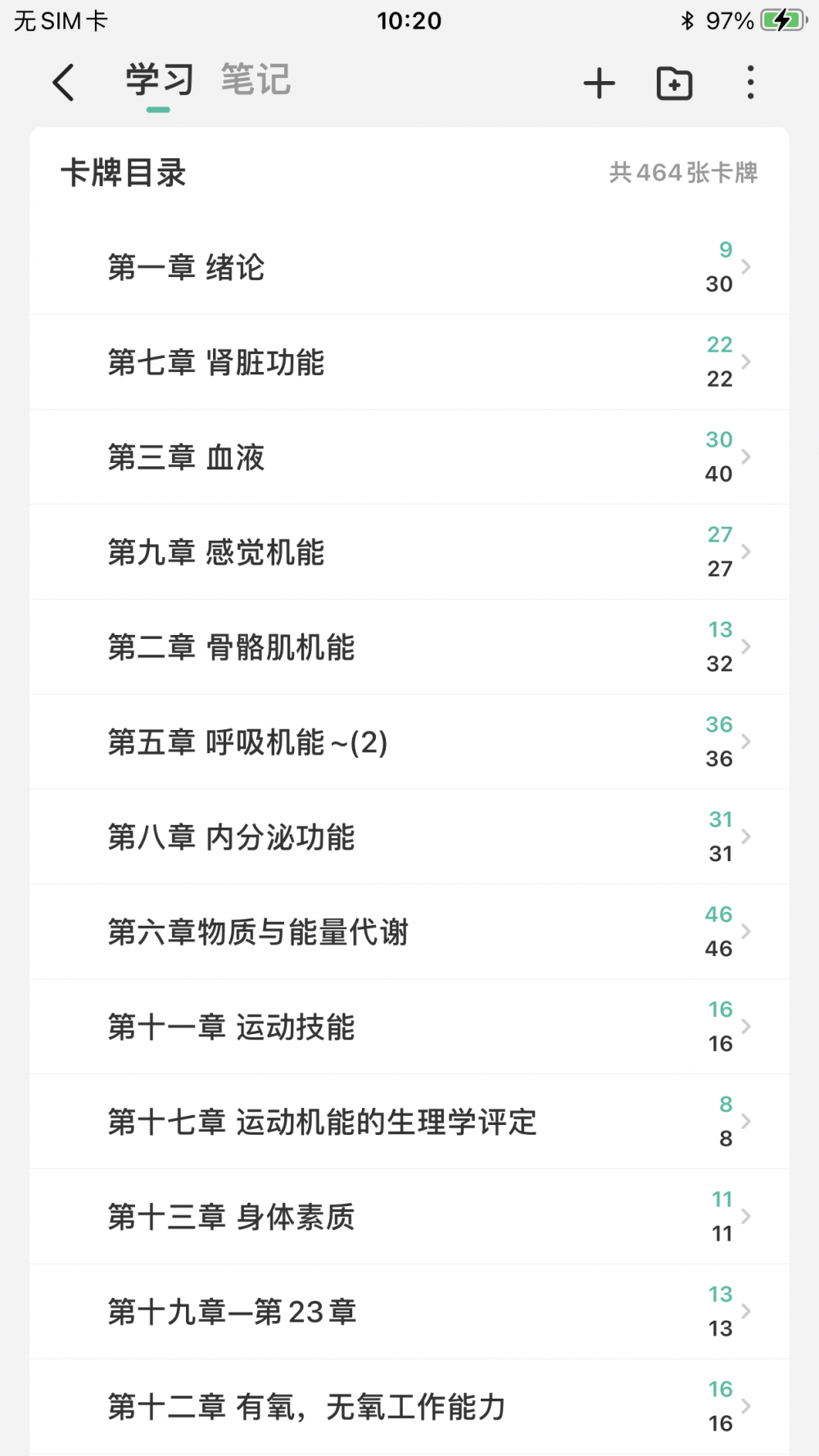Tap the plus icon to add a card
Image resolution: width=819 pixels, height=1456 pixels.
coord(599,84)
